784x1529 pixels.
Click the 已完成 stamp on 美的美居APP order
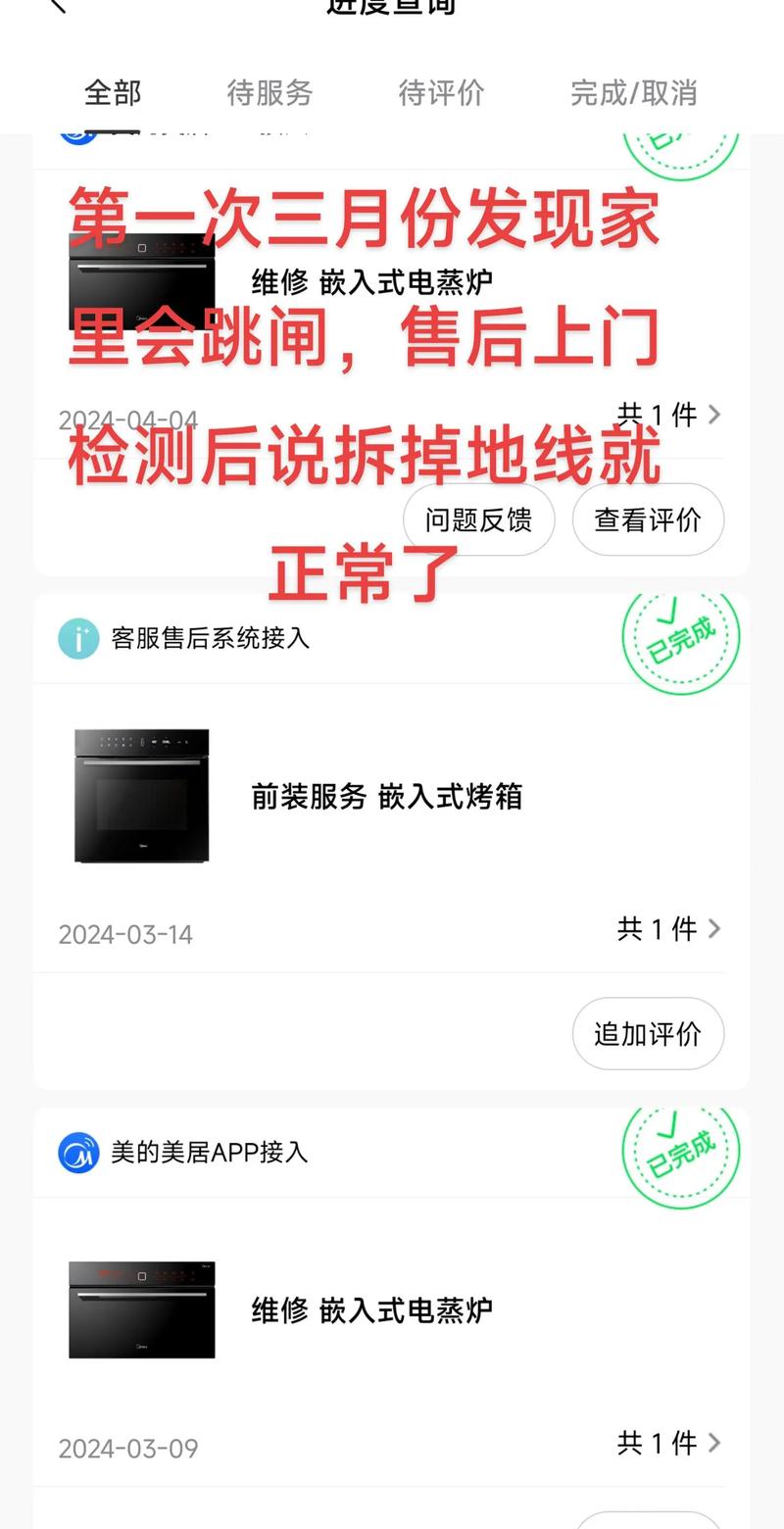coord(679,1153)
